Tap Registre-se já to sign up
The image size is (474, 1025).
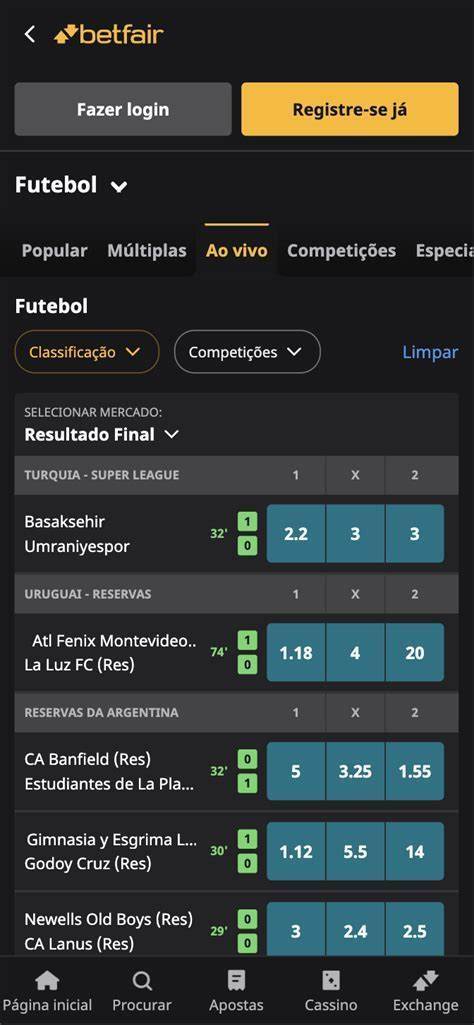[x=350, y=109]
